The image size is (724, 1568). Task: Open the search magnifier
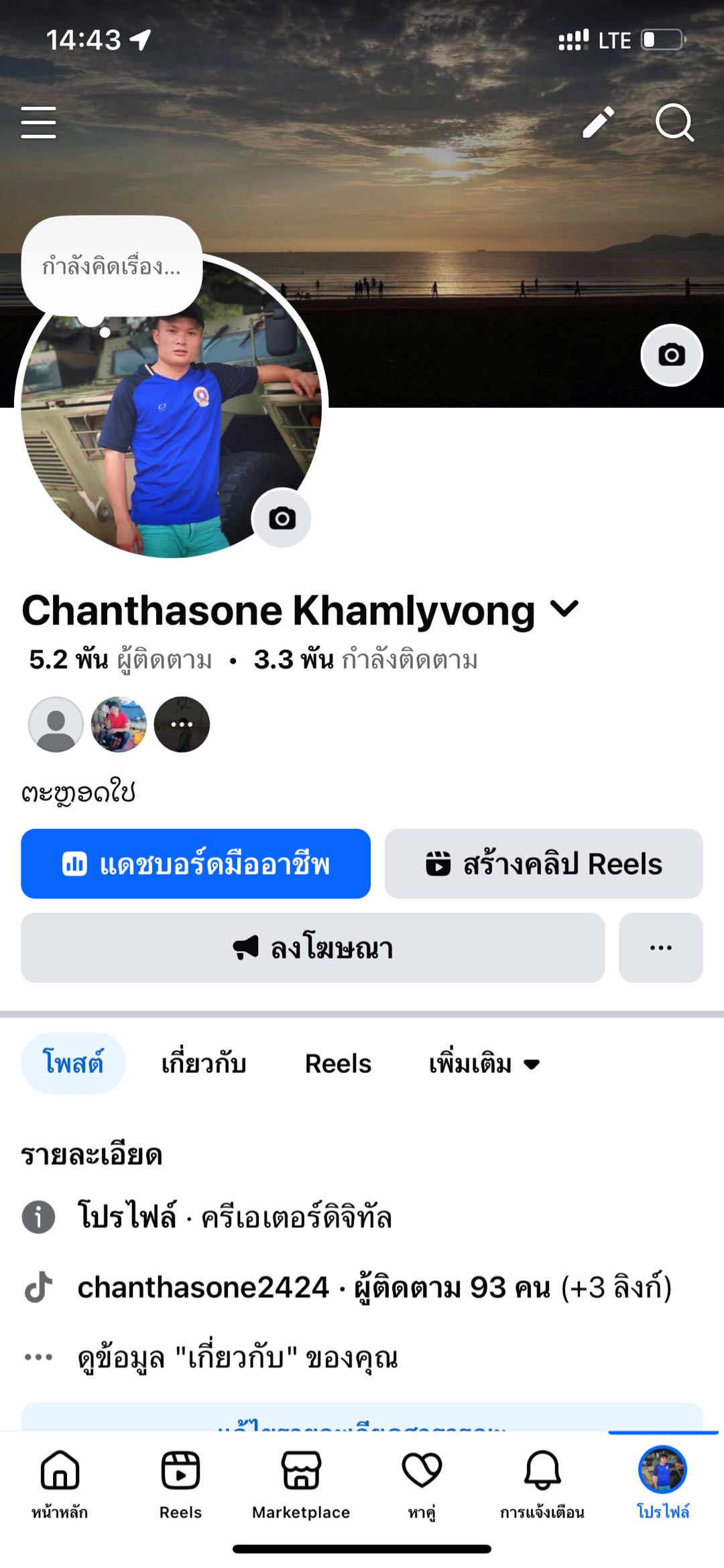click(674, 122)
